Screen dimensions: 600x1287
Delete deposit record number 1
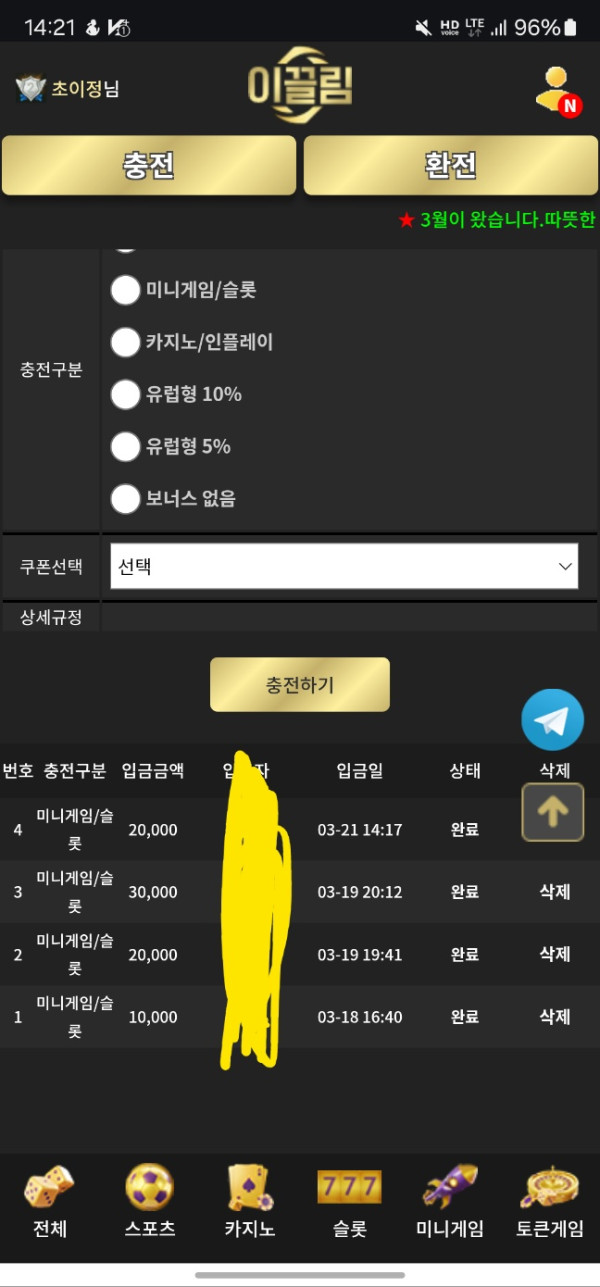tap(555, 1016)
